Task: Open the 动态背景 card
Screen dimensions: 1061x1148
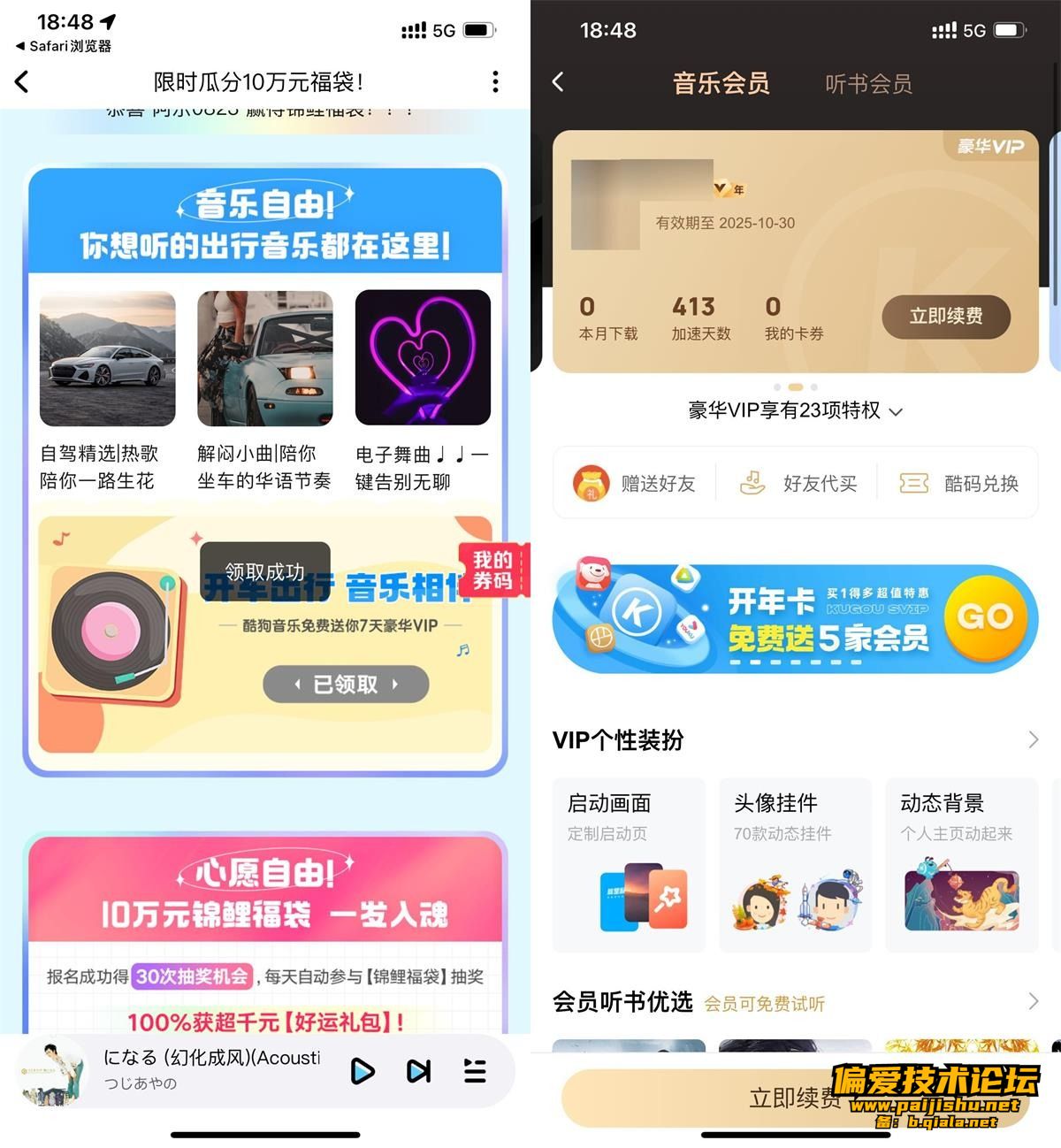Action: [x=961, y=864]
